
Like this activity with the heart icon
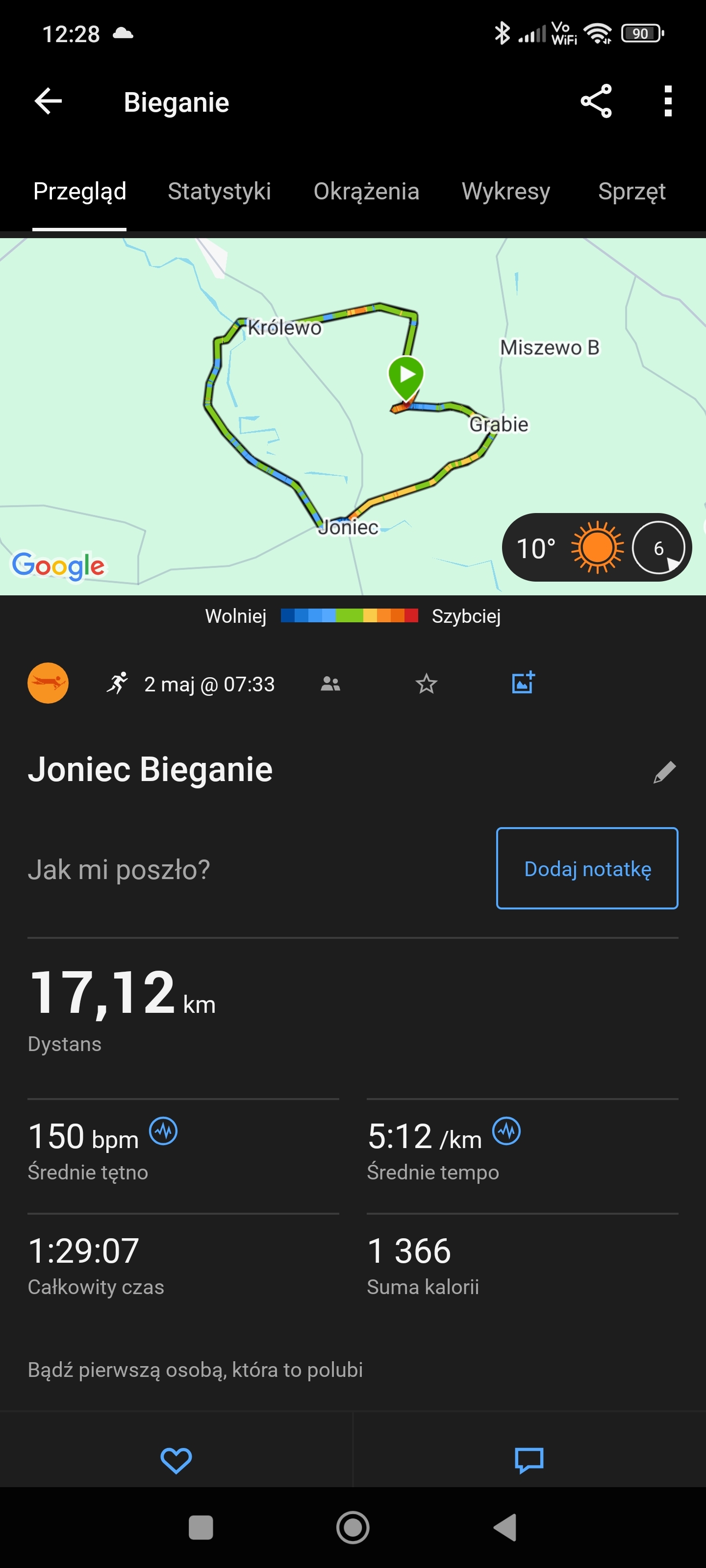(x=176, y=1460)
